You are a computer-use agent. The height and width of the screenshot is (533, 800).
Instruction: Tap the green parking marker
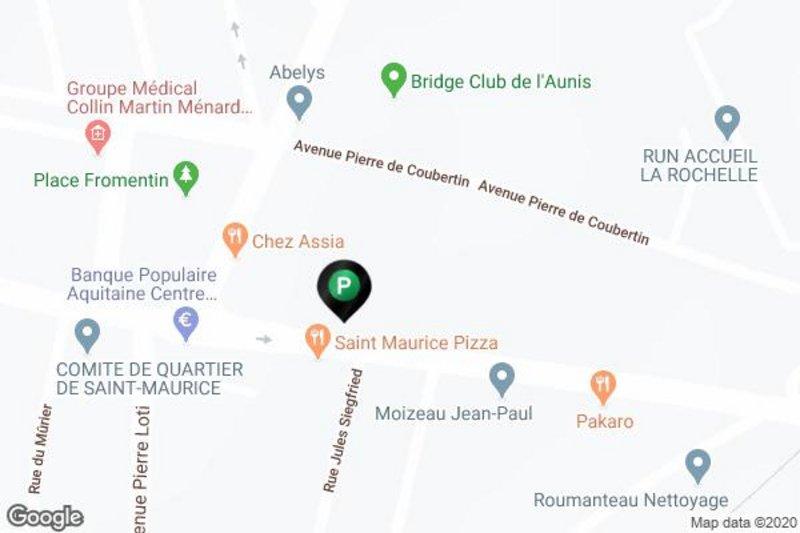pyautogui.click(x=344, y=288)
